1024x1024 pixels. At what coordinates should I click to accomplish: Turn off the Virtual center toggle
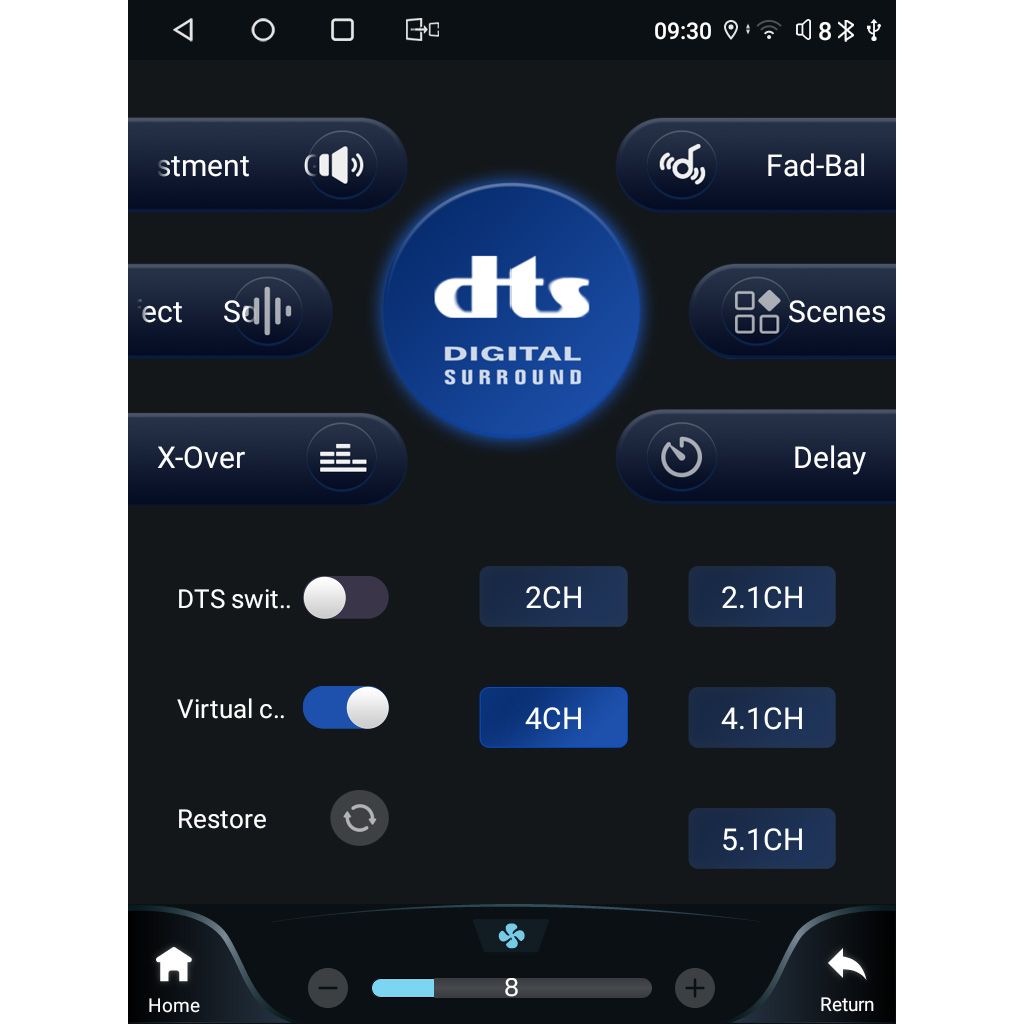[x=345, y=708]
